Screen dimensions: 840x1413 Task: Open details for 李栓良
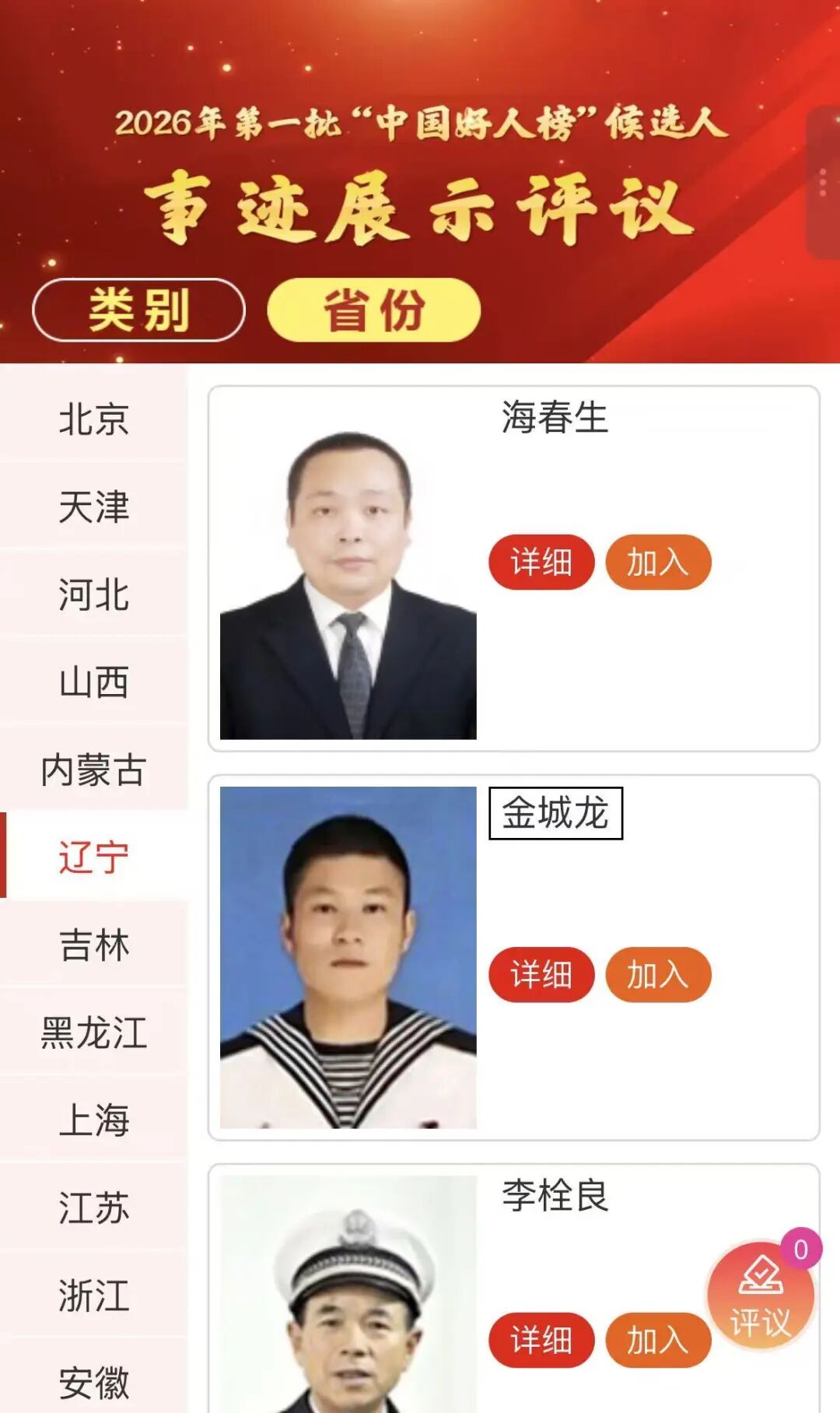pos(541,1340)
